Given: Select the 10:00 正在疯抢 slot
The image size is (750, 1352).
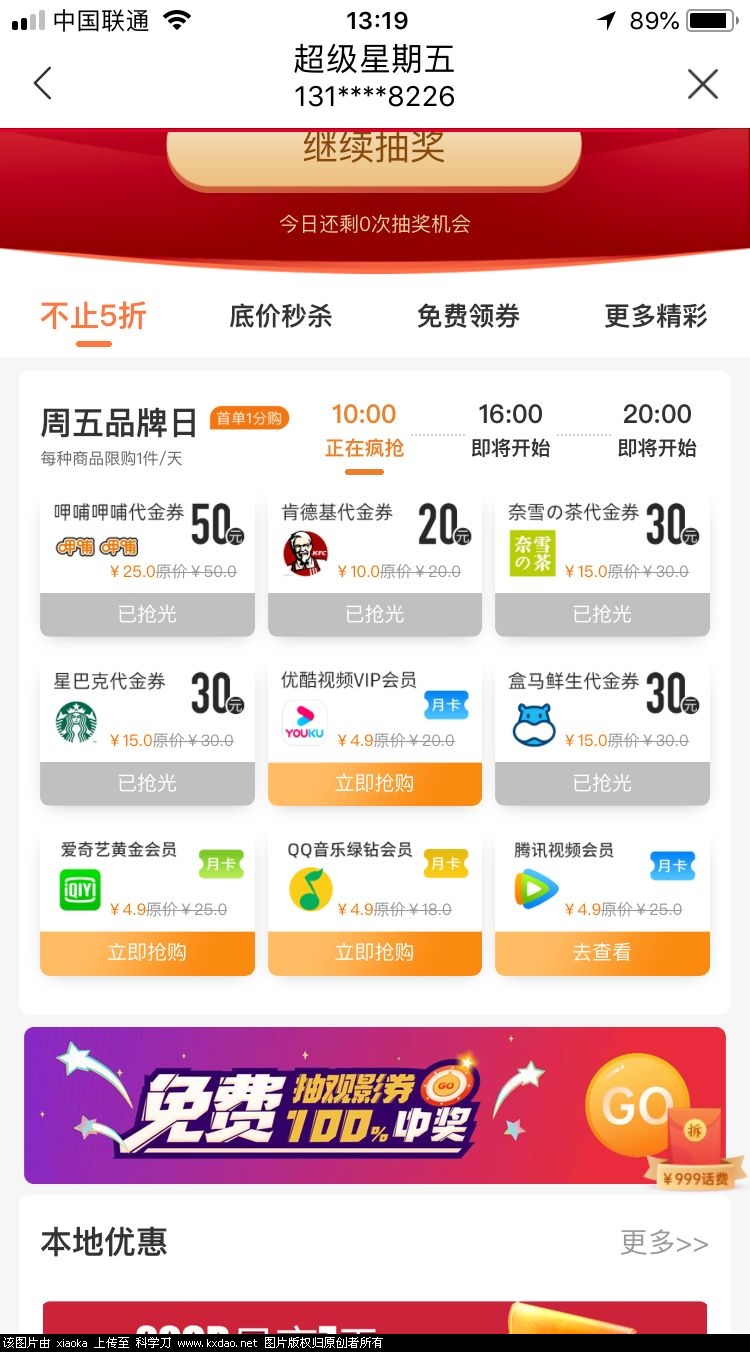Looking at the screenshot, I should [364, 430].
